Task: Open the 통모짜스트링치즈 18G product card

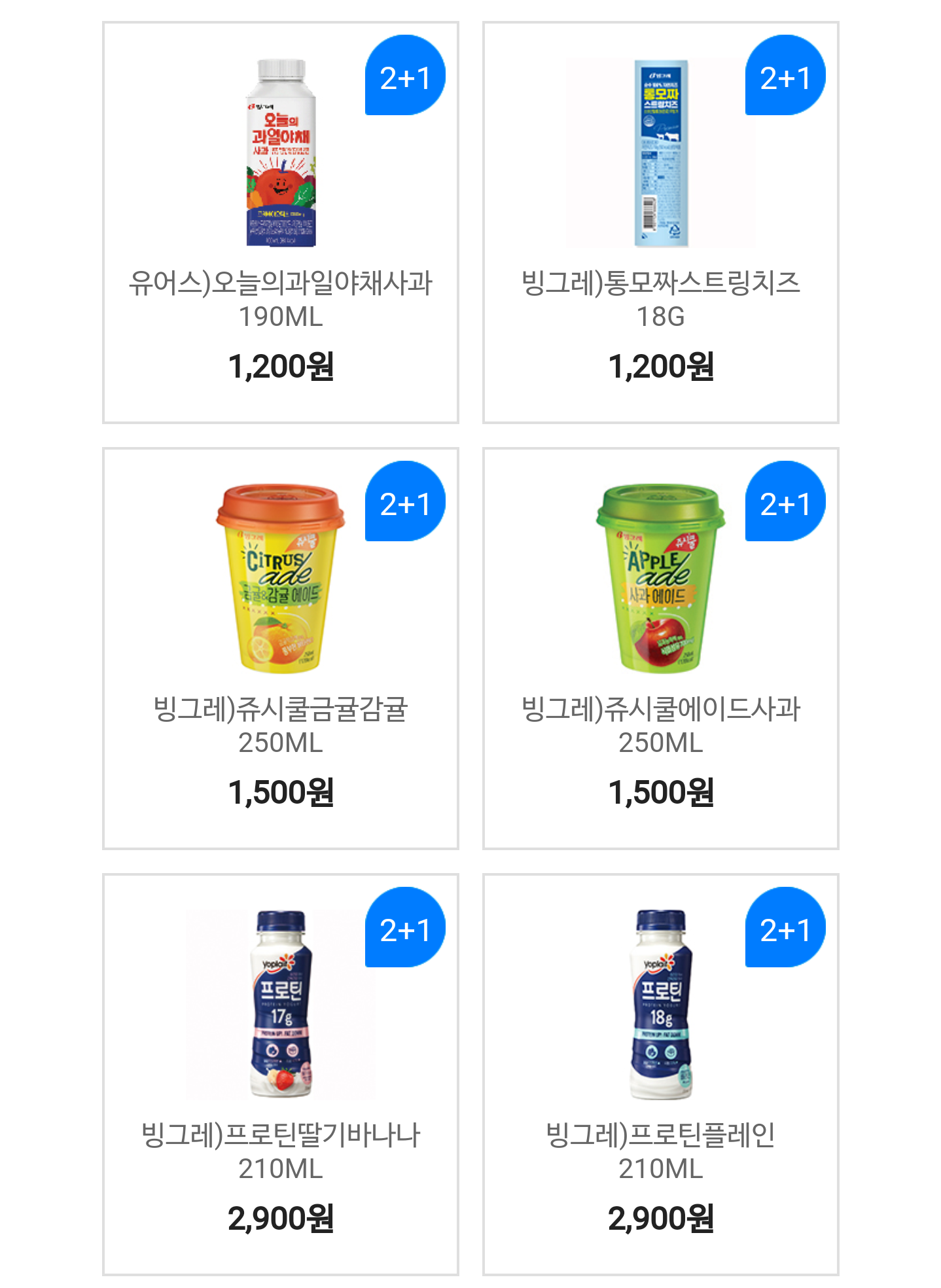Action: tap(661, 223)
